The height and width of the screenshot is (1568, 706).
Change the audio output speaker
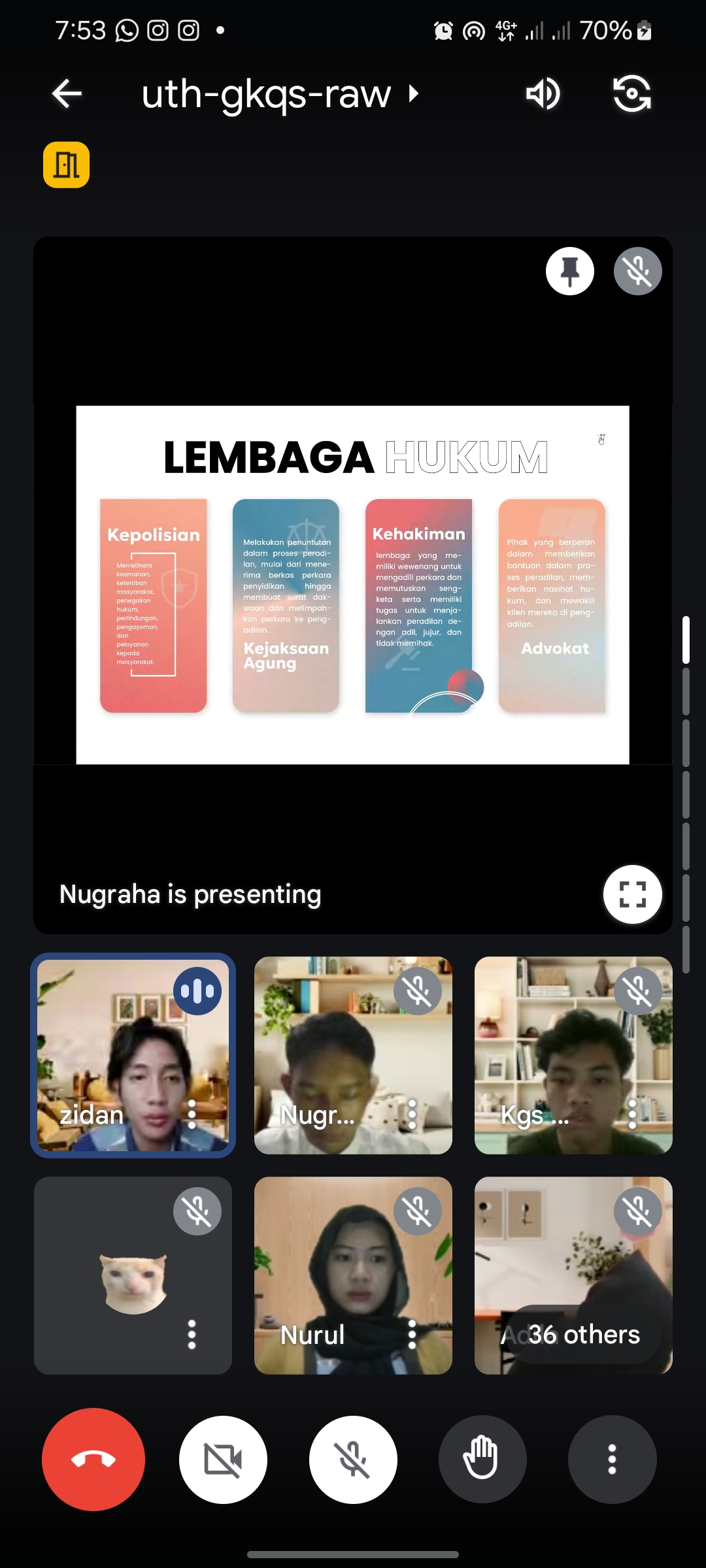coord(543,94)
